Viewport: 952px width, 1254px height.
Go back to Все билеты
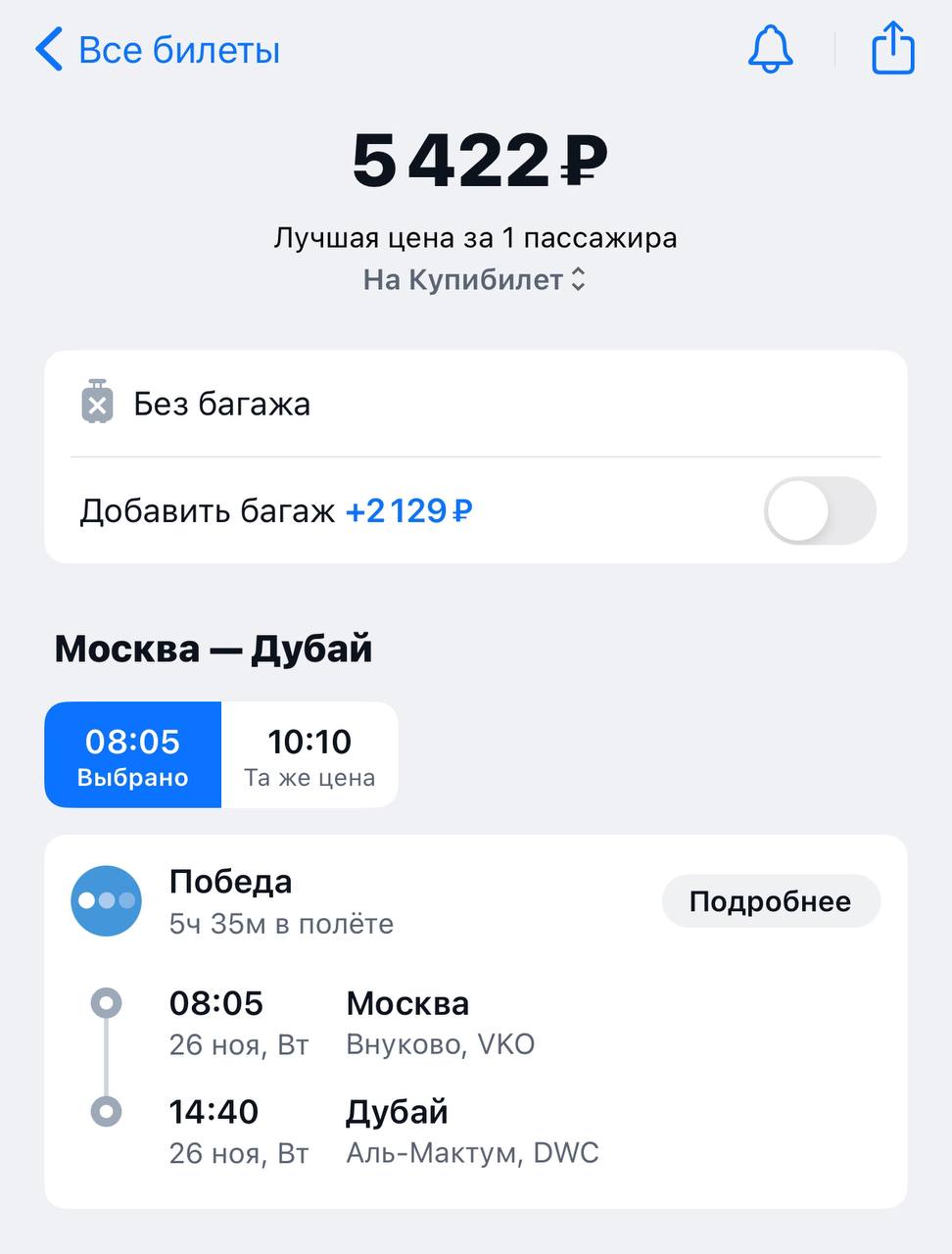click(157, 50)
